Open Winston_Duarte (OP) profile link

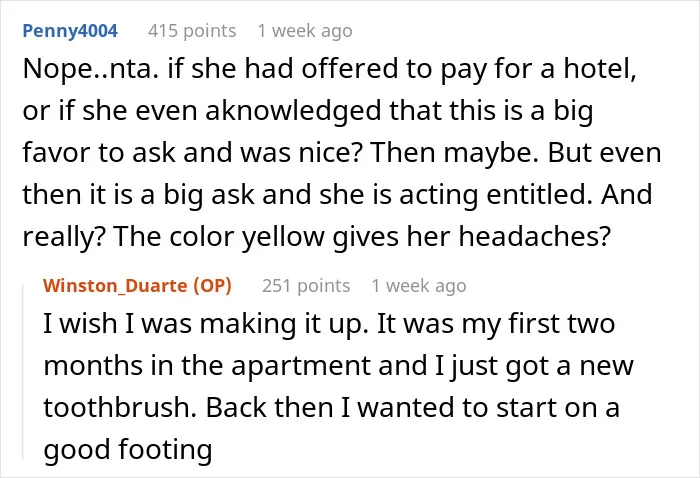point(138,286)
